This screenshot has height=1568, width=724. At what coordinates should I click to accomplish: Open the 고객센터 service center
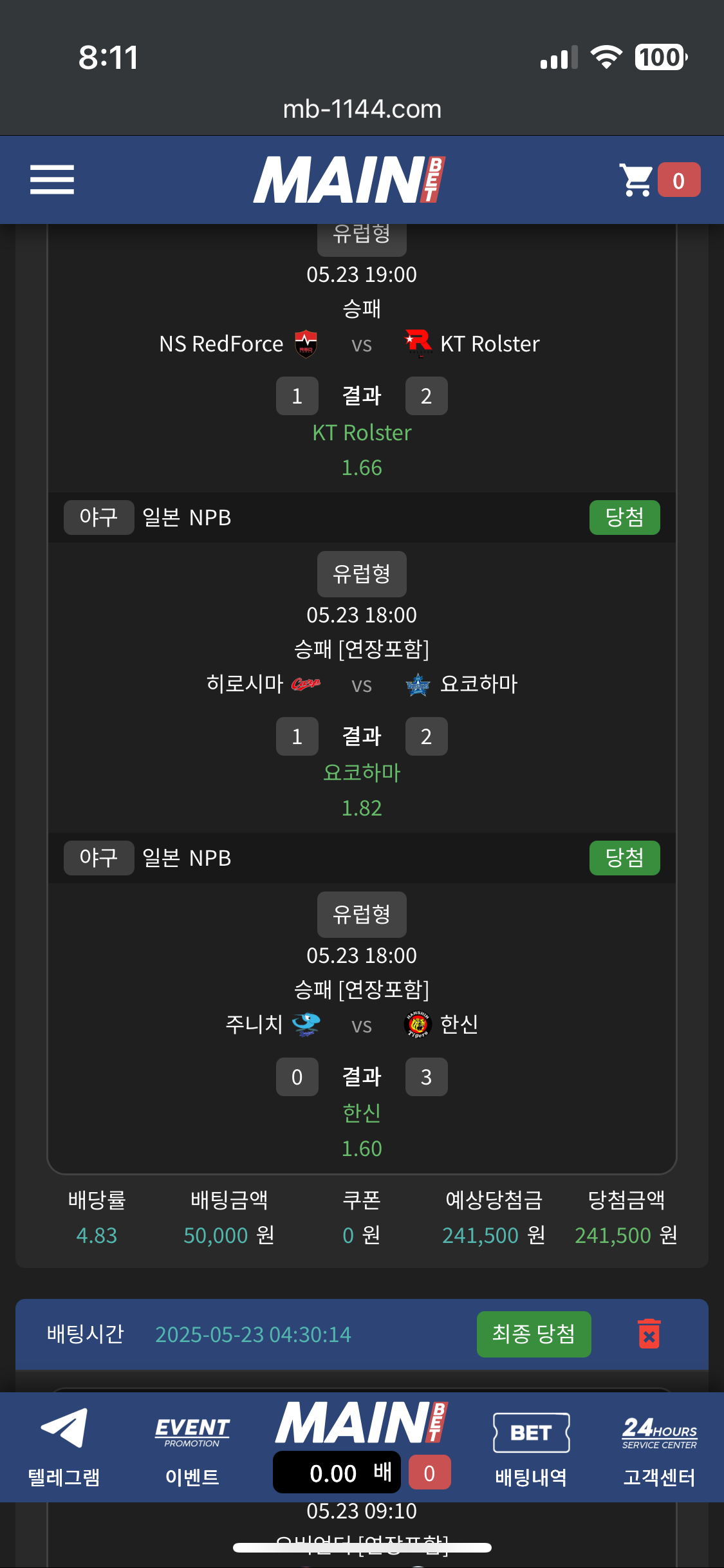pos(659,1446)
